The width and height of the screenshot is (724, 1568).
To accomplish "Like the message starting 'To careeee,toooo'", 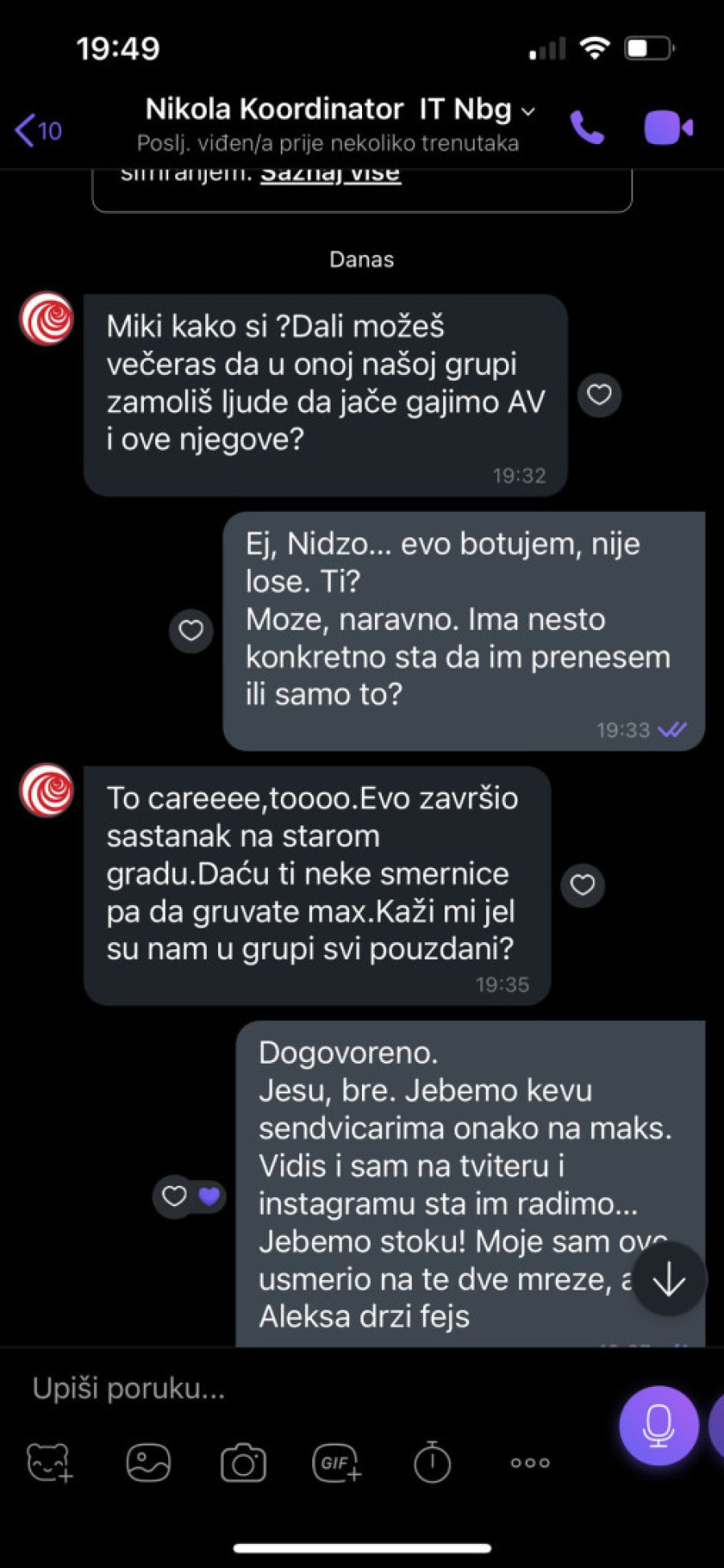I will pos(582,885).
